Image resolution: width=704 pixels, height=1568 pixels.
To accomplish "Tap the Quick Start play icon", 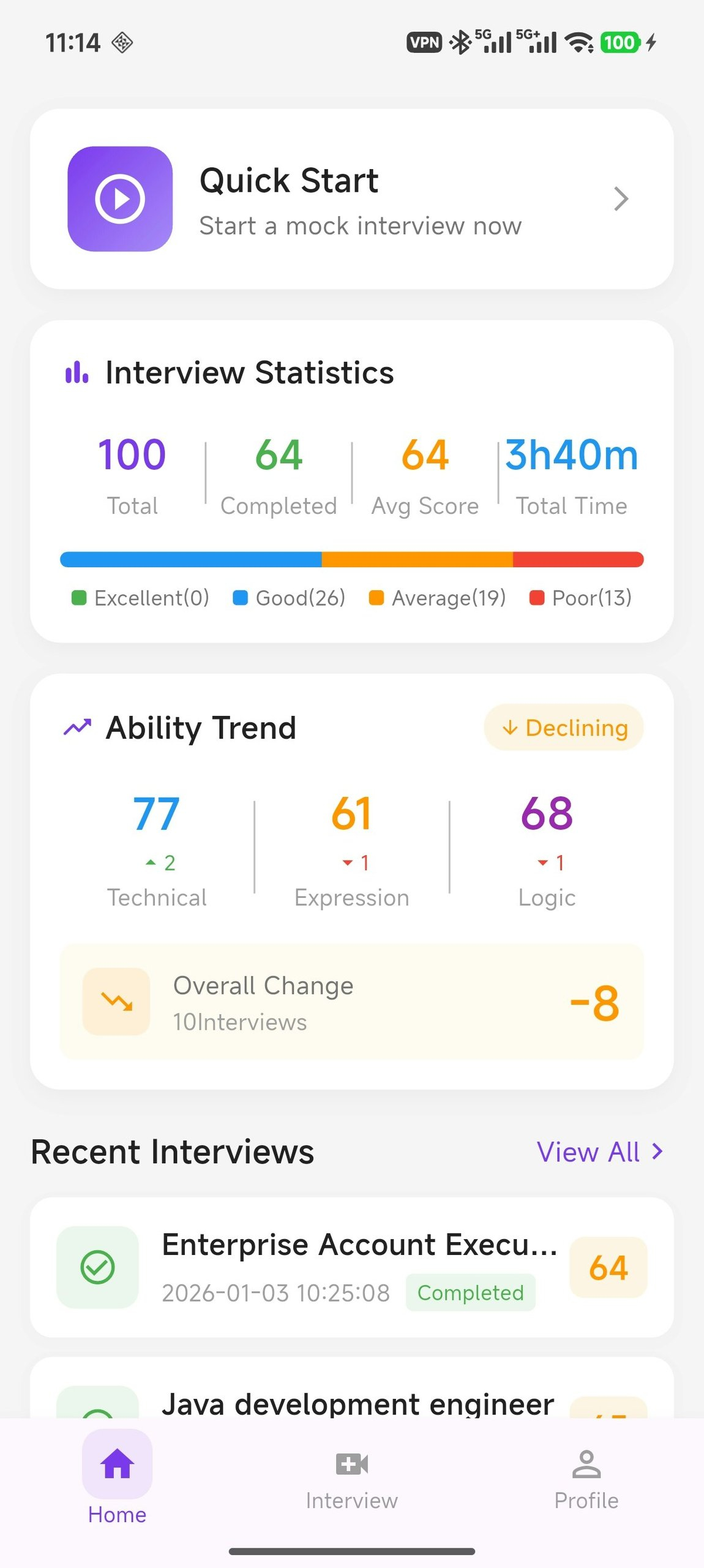I will [x=119, y=199].
